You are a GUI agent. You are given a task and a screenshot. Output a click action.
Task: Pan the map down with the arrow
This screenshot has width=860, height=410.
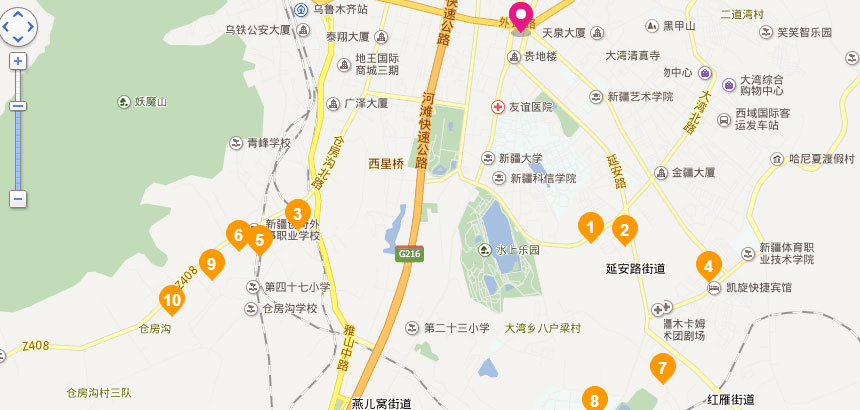coord(18,37)
